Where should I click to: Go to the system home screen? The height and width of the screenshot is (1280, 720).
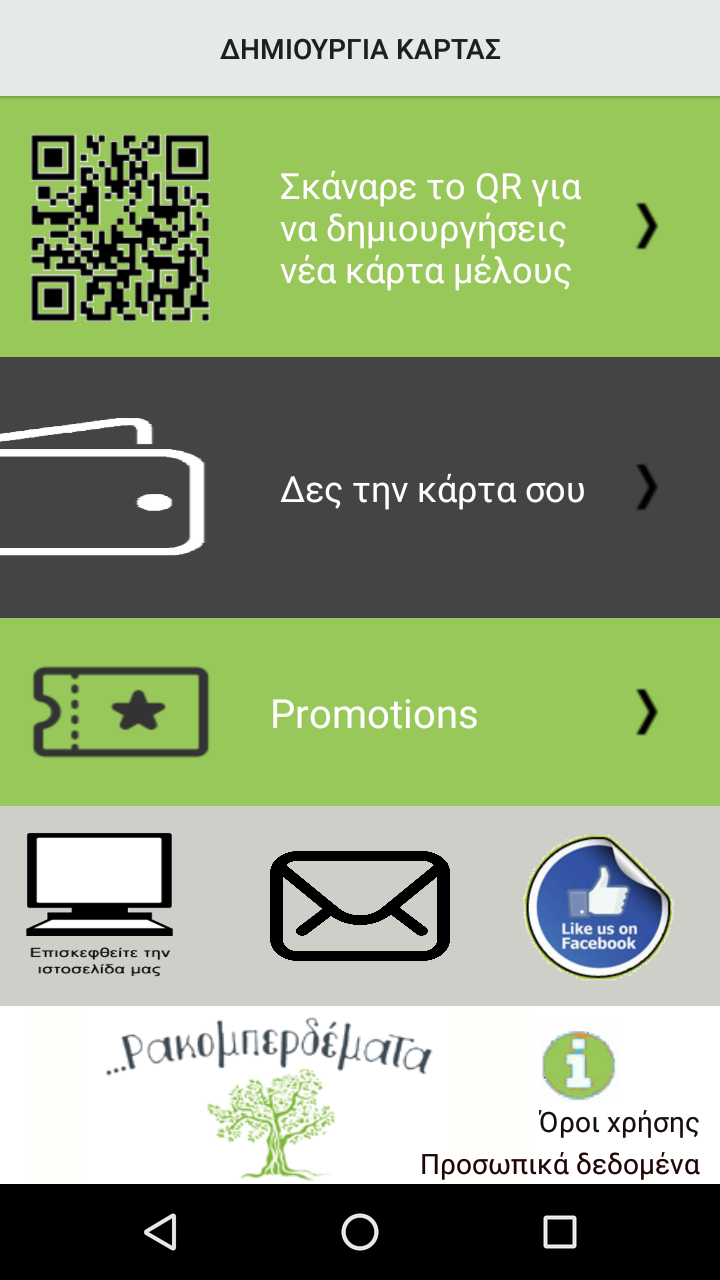360,1232
